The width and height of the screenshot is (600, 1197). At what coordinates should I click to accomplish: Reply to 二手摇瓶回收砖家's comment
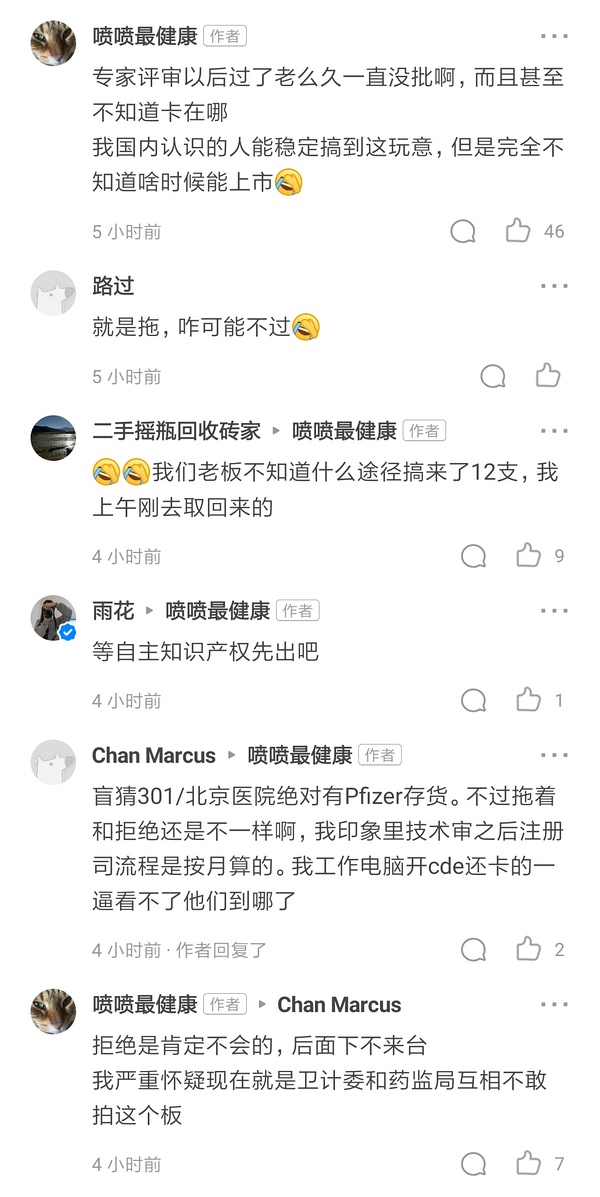click(473, 556)
